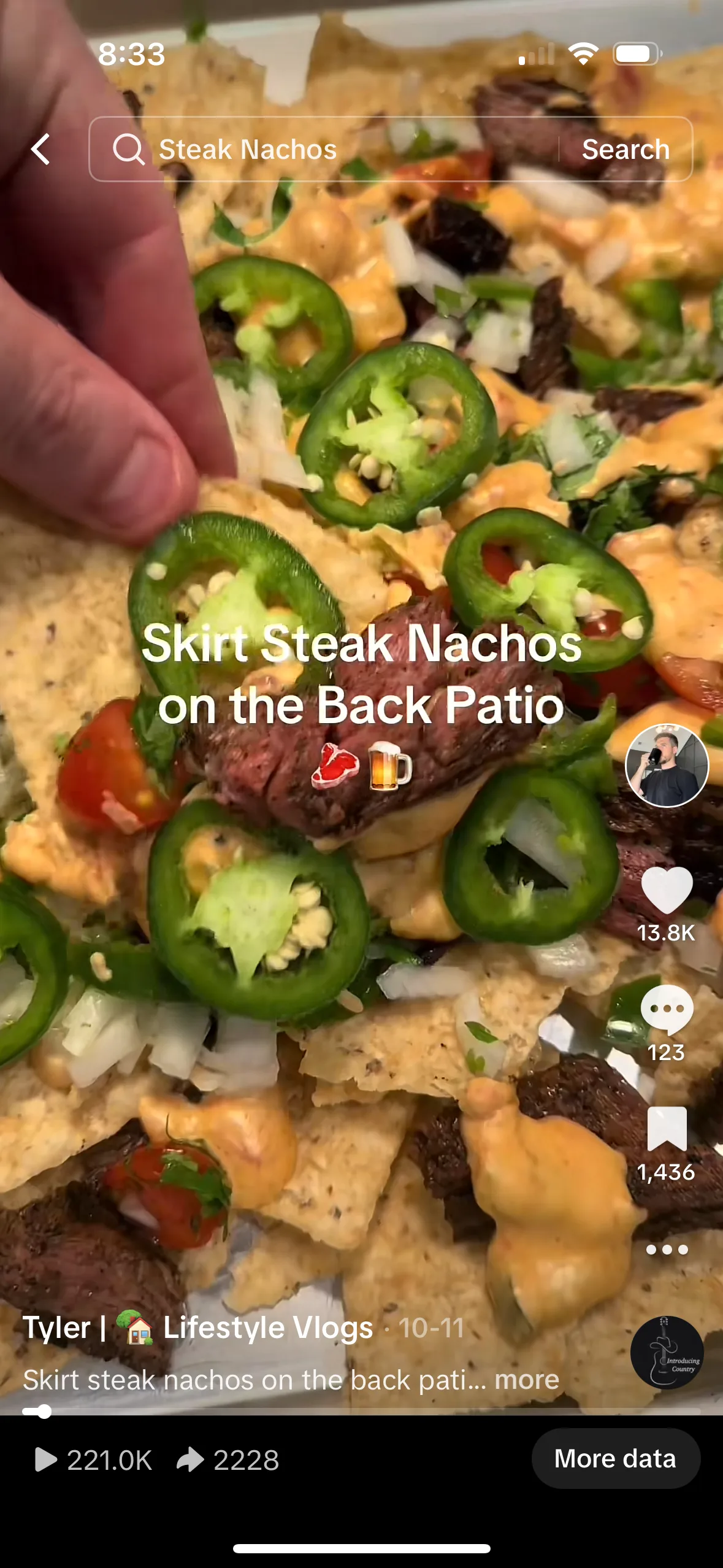723x1568 pixels.
Task: Open Tyler | Lifestyle Vlogs profile name
Action: pyautogui.click(x=197, y=1328)
